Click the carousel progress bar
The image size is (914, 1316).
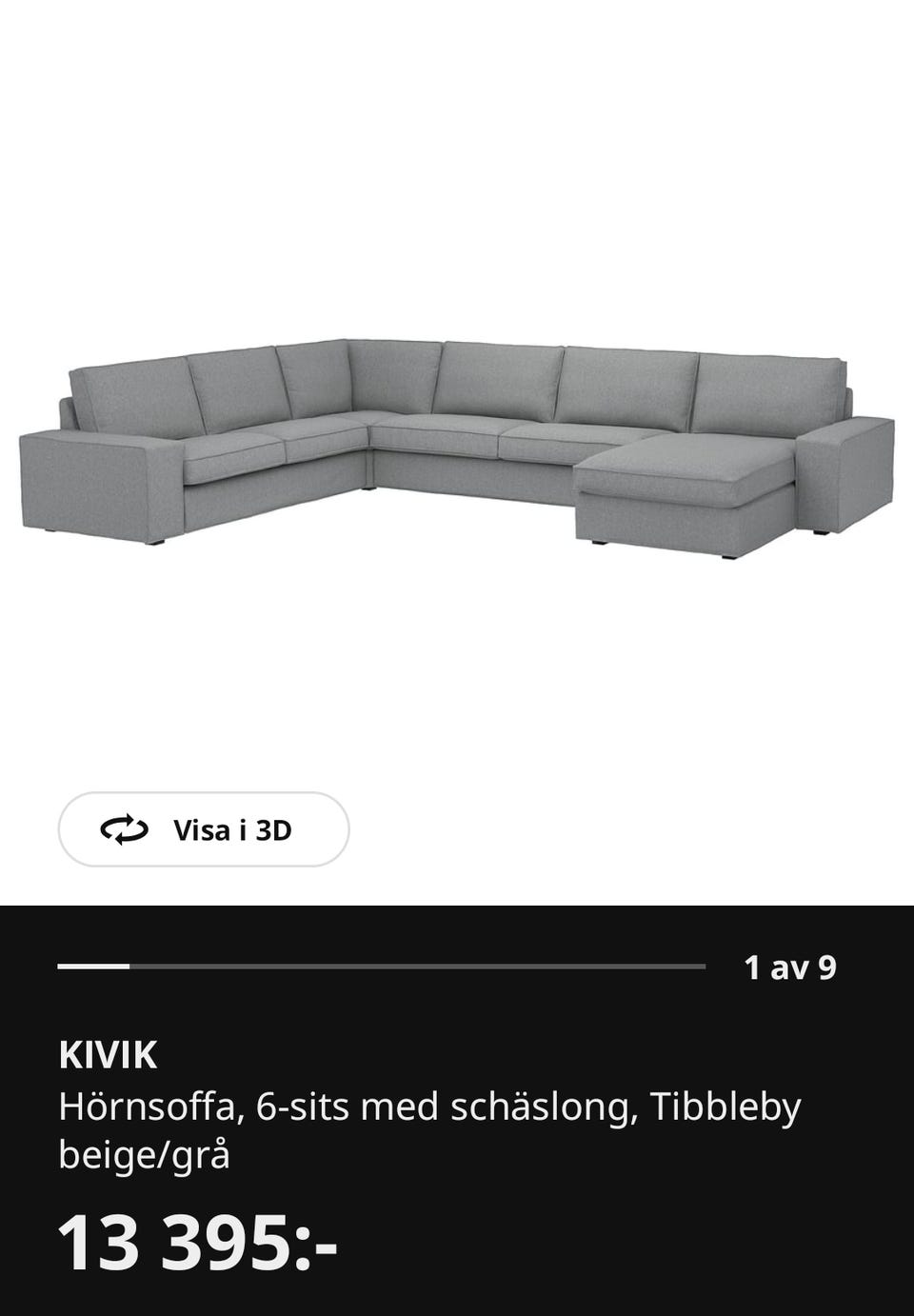[x=381, y=968]
